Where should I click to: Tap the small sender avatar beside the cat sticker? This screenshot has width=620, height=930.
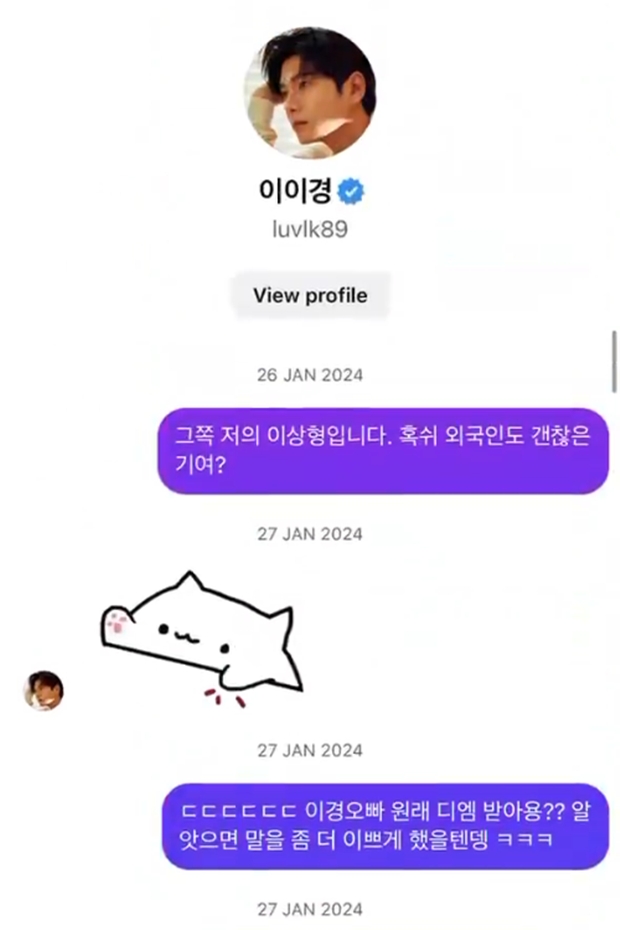43,691
